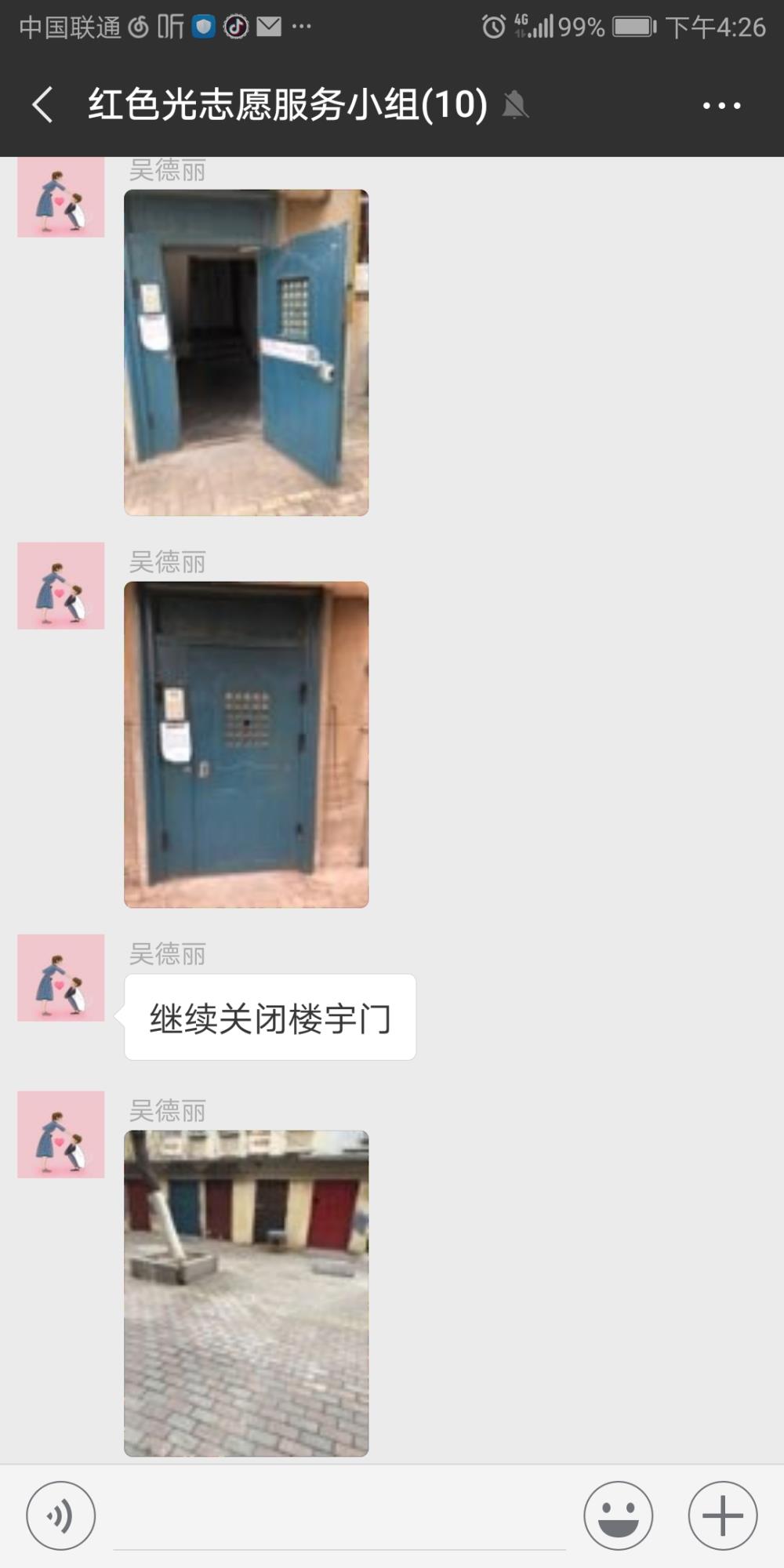The width and height of the screenshot is (784, 1568).
Task: Switch to voice message input
Action: (61, 1515)
